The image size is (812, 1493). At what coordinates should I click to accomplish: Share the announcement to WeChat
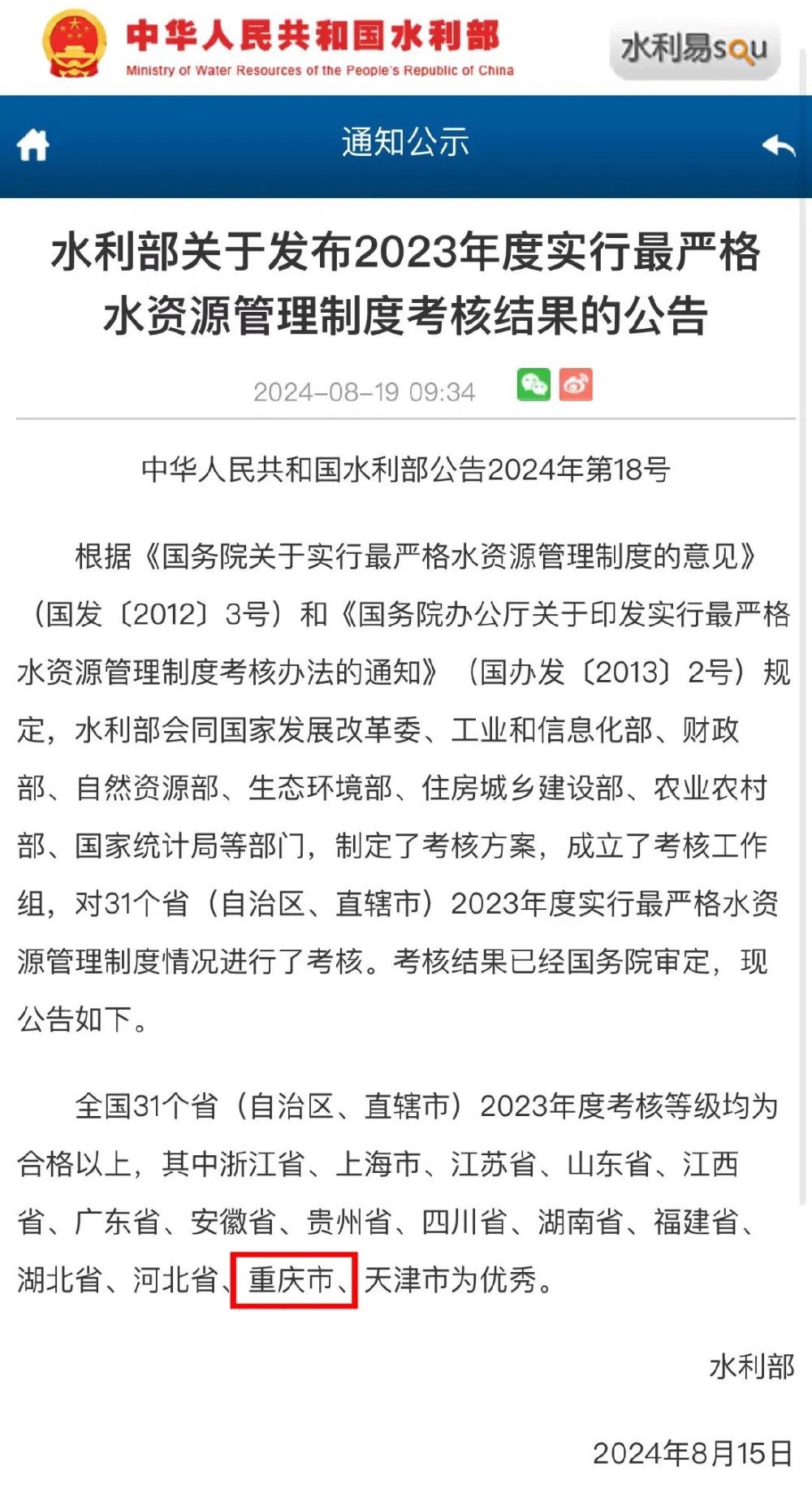[x=533, y=384]
